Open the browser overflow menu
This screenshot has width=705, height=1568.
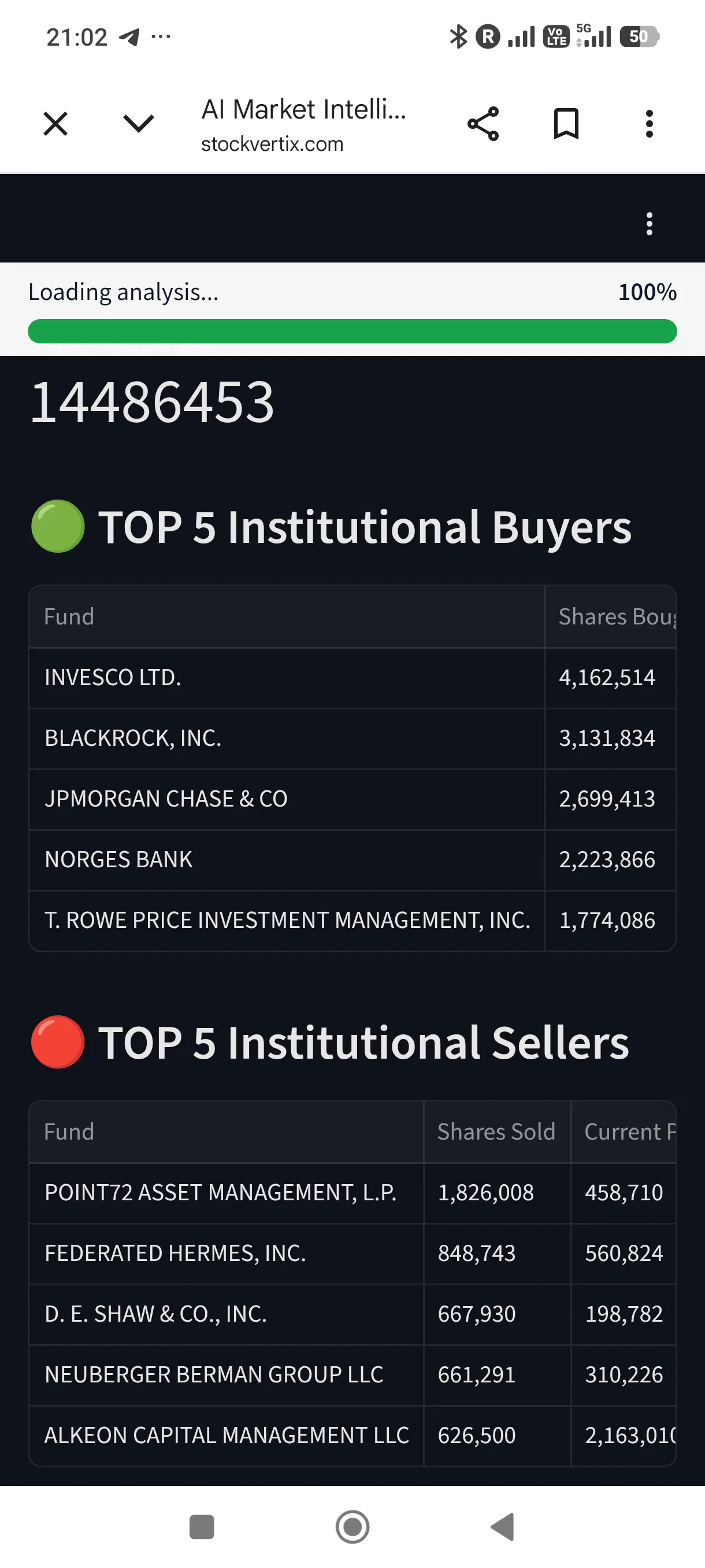pos(650,124)
